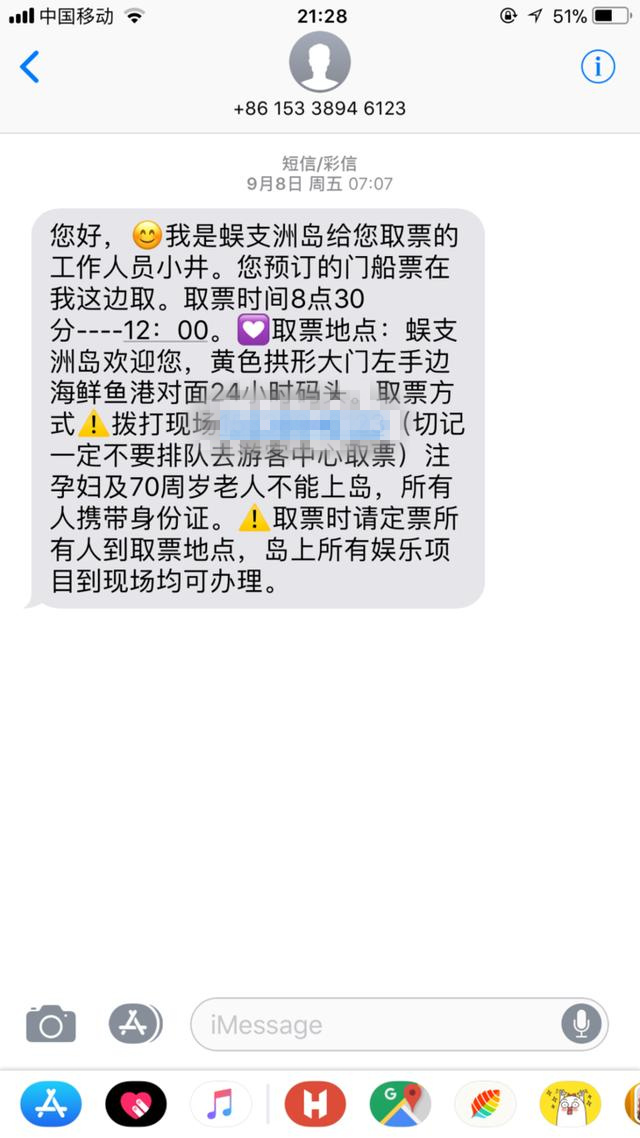Open contact details info icon

598,67
